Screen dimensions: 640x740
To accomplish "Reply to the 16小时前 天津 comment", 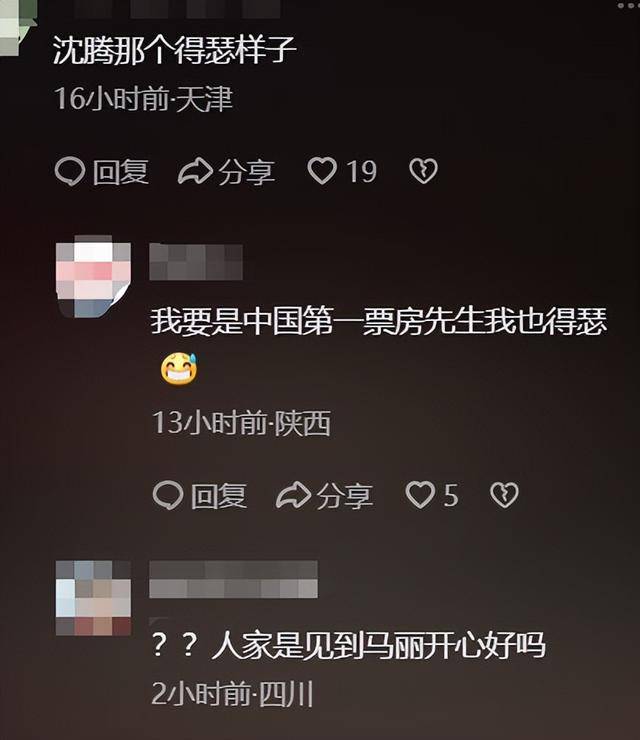I will [x=102, y=172].
